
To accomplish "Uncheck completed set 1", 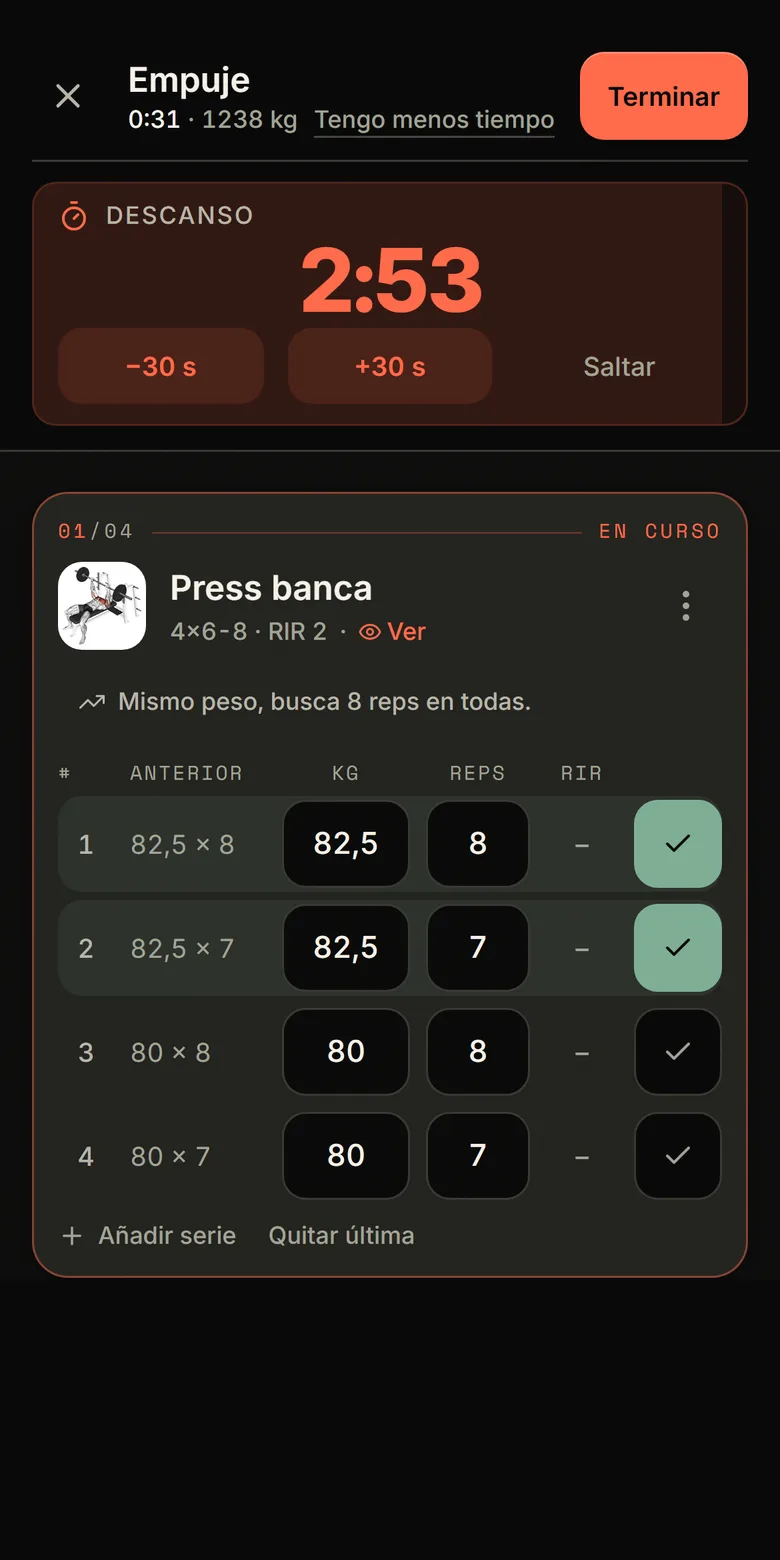I will [678, 844].
